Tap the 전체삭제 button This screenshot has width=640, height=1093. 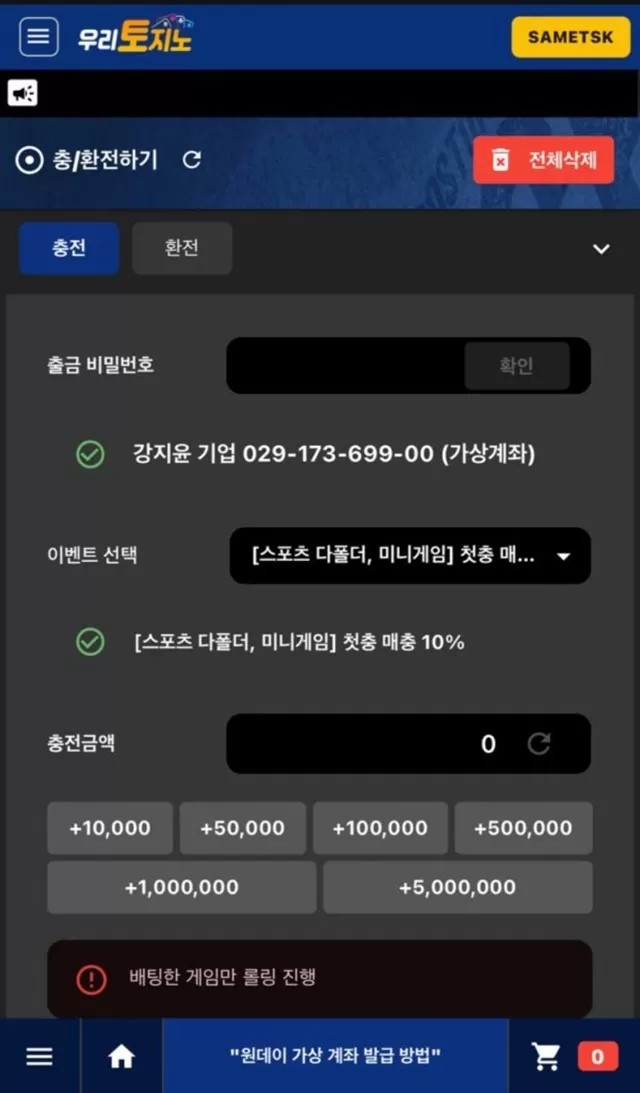point(543,160)
